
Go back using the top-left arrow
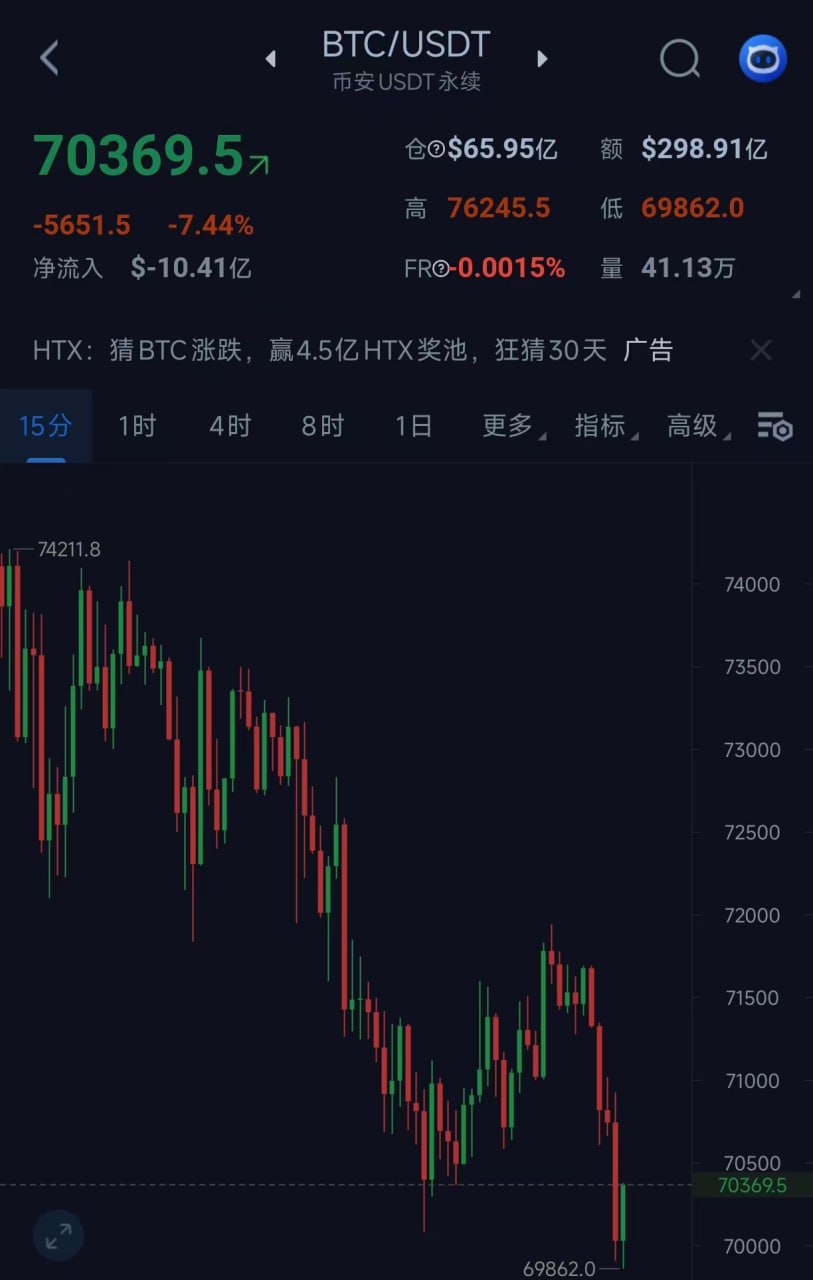(49, 58)
